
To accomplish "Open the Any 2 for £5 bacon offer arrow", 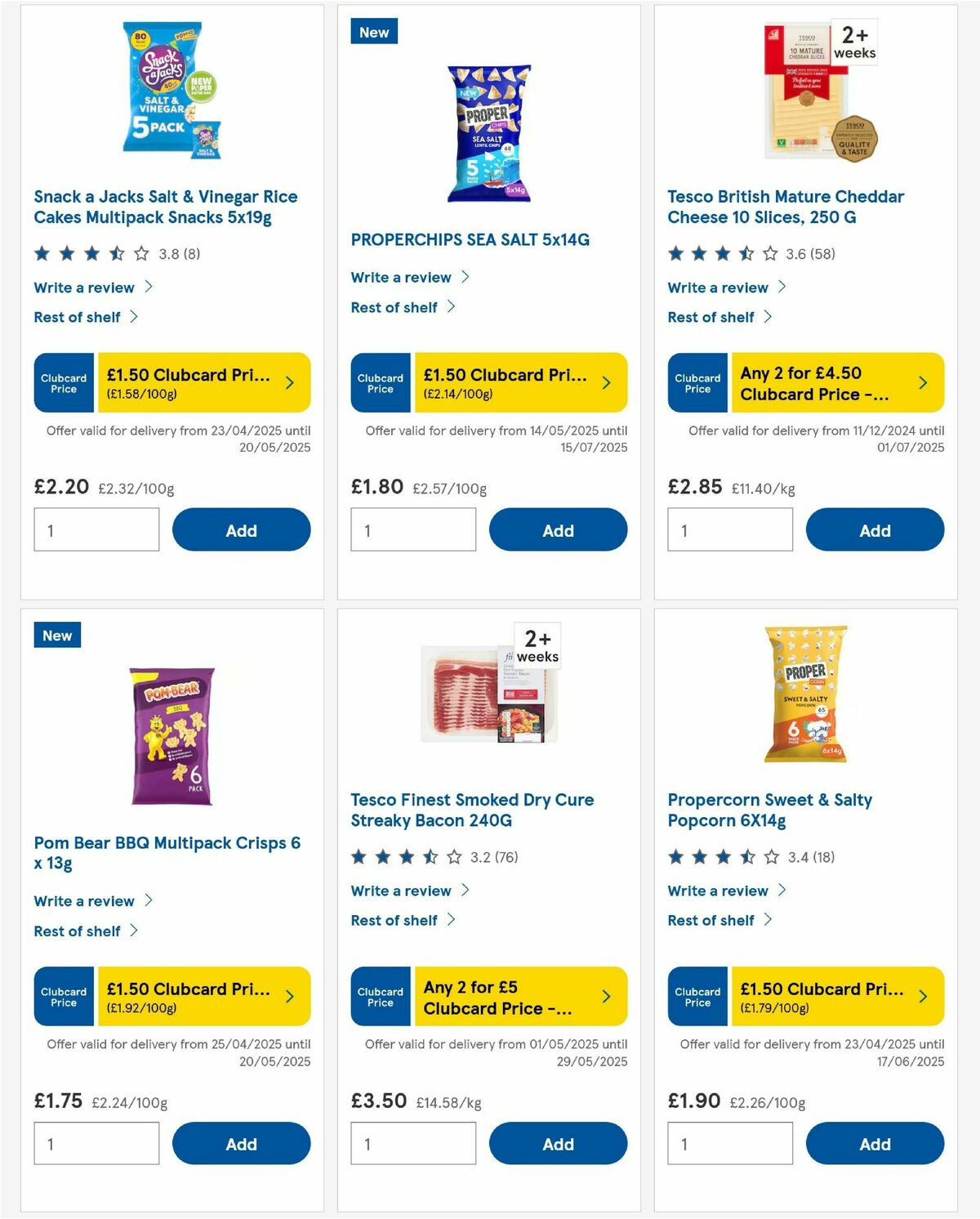I will coord(606,996).
